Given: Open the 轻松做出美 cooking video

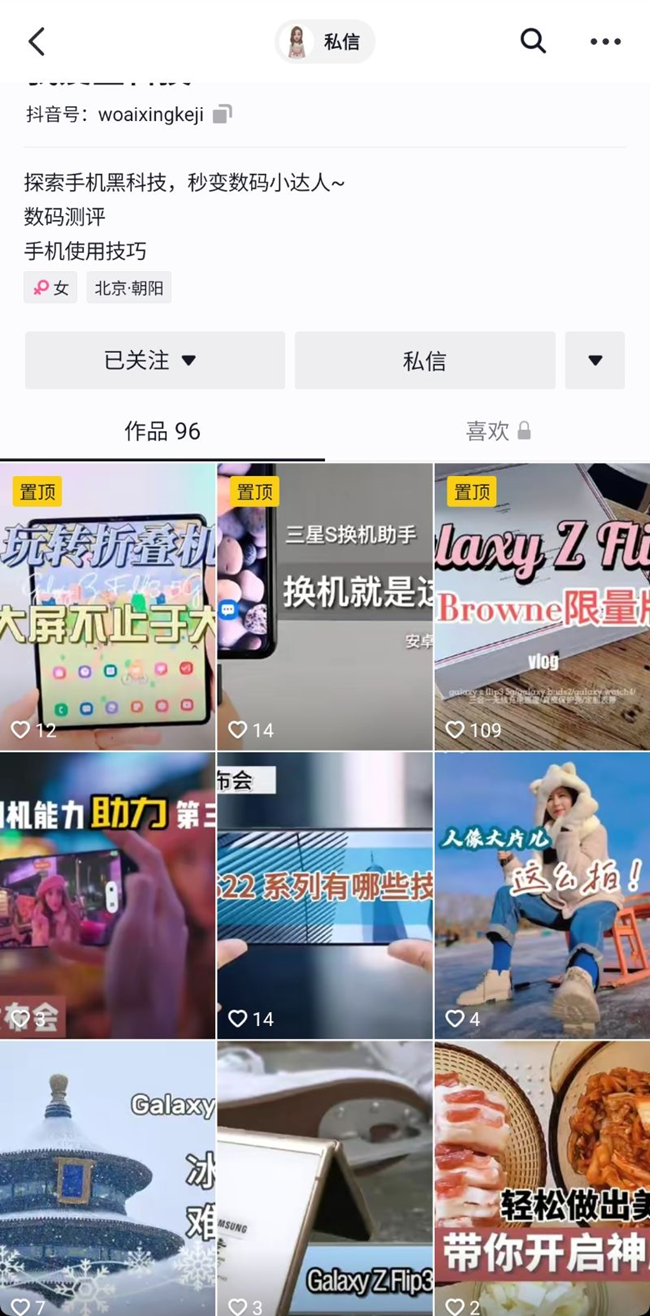Looking at the screenshot, I should tap(542, 1178).
